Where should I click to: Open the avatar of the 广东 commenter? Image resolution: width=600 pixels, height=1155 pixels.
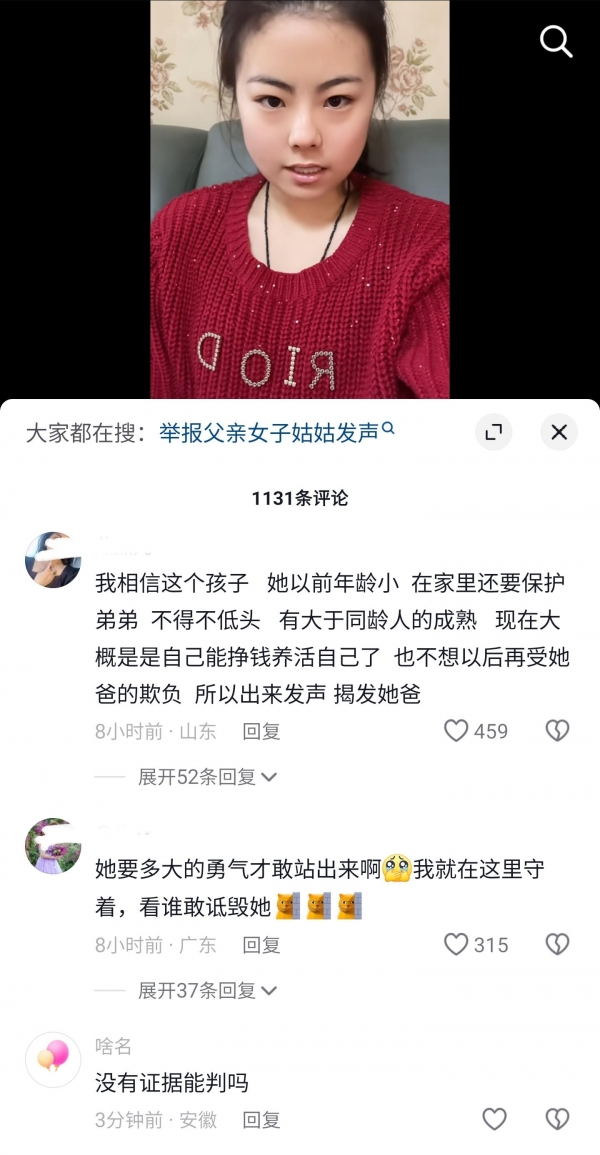tap(52, 846)
